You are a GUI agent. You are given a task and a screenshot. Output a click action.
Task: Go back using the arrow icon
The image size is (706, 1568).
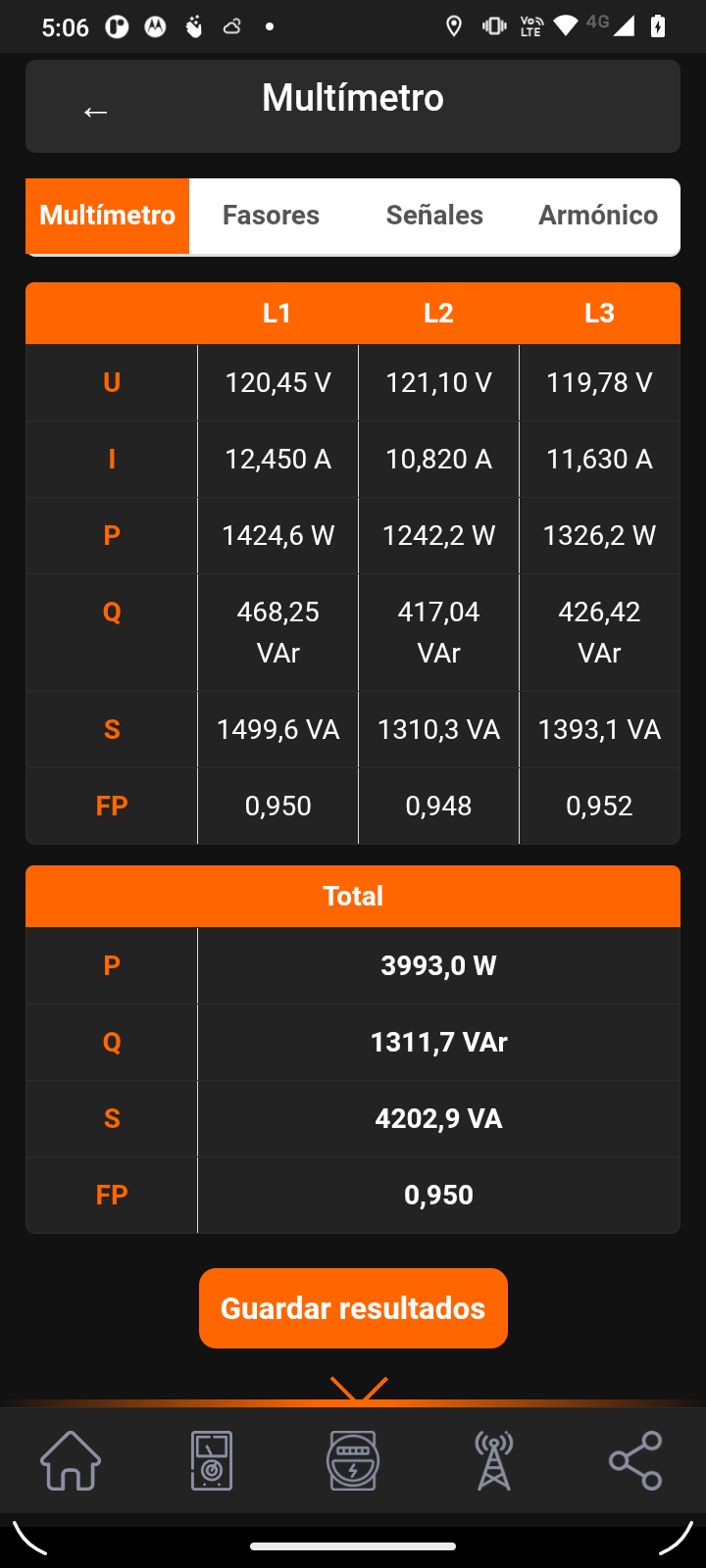[x=95, y=113]
